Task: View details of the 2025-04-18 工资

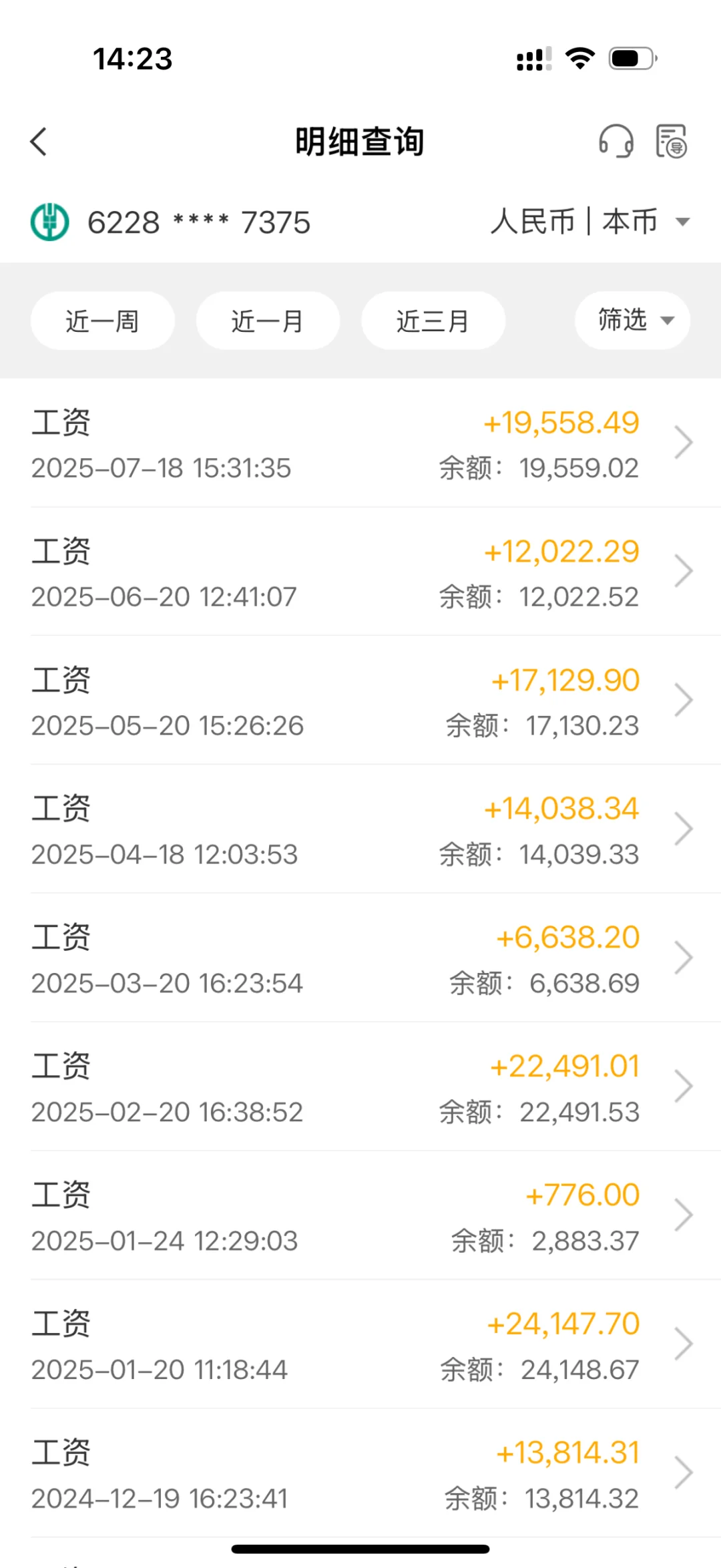Action: pyautogui.click(x=360, y=830)
